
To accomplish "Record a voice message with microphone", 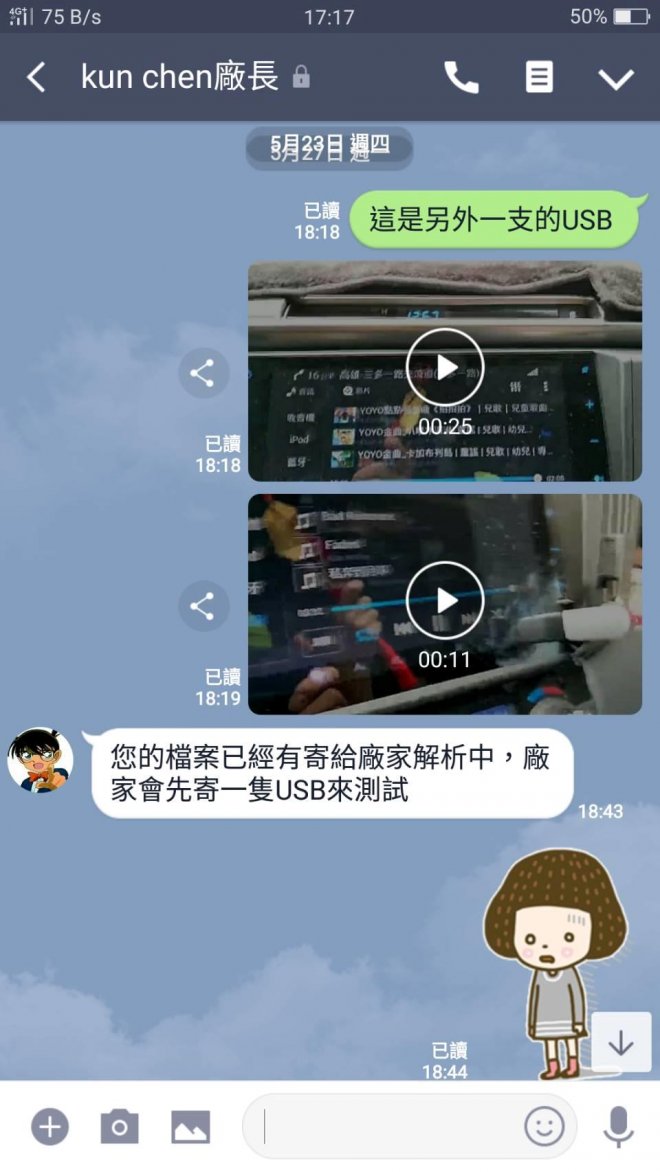I will (619, 1127).
